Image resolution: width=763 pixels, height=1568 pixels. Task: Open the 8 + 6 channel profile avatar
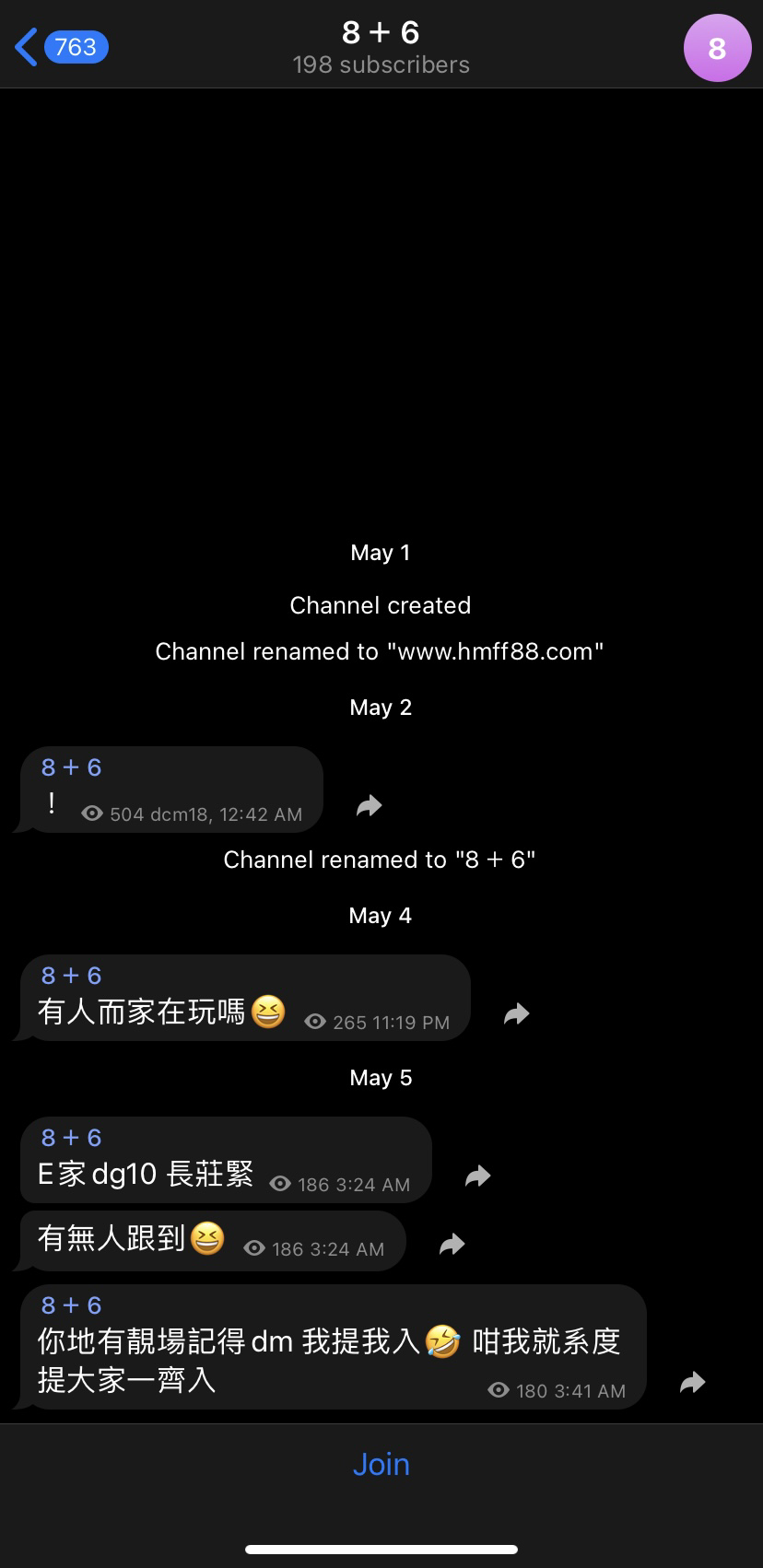(x=717, y=48)
